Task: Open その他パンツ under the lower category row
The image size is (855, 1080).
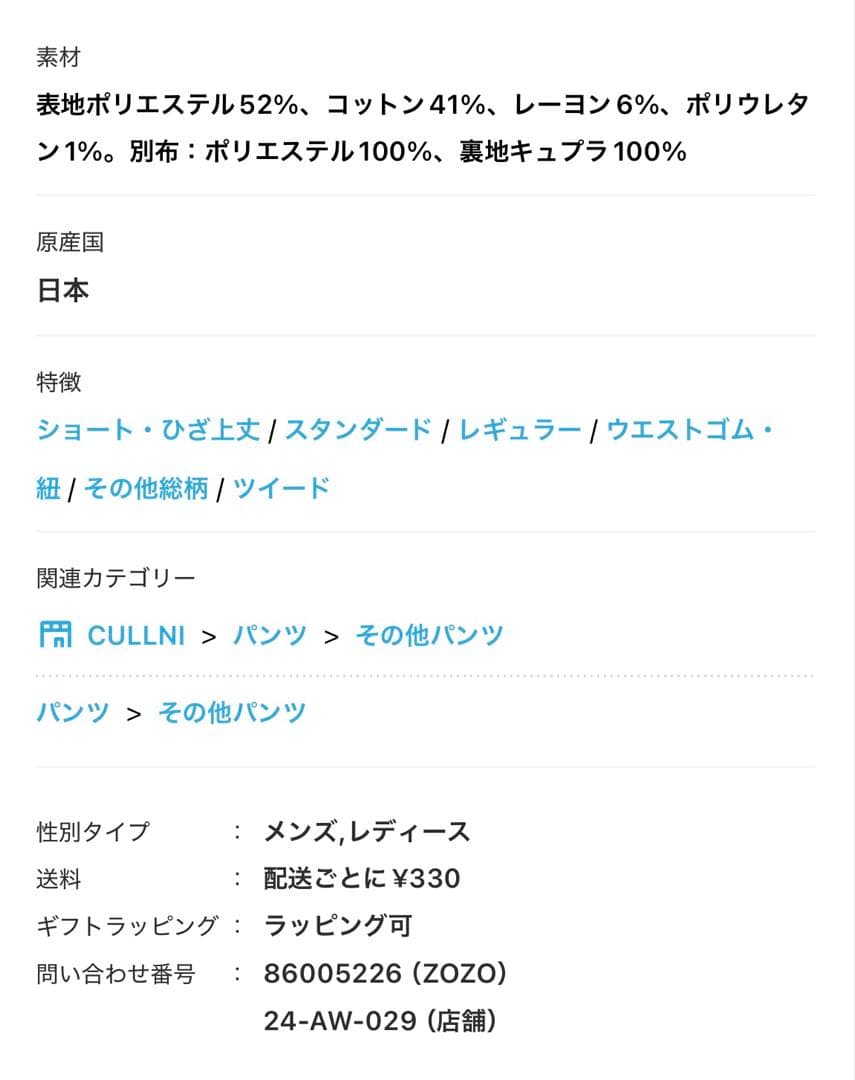Action: coord(232,712)
